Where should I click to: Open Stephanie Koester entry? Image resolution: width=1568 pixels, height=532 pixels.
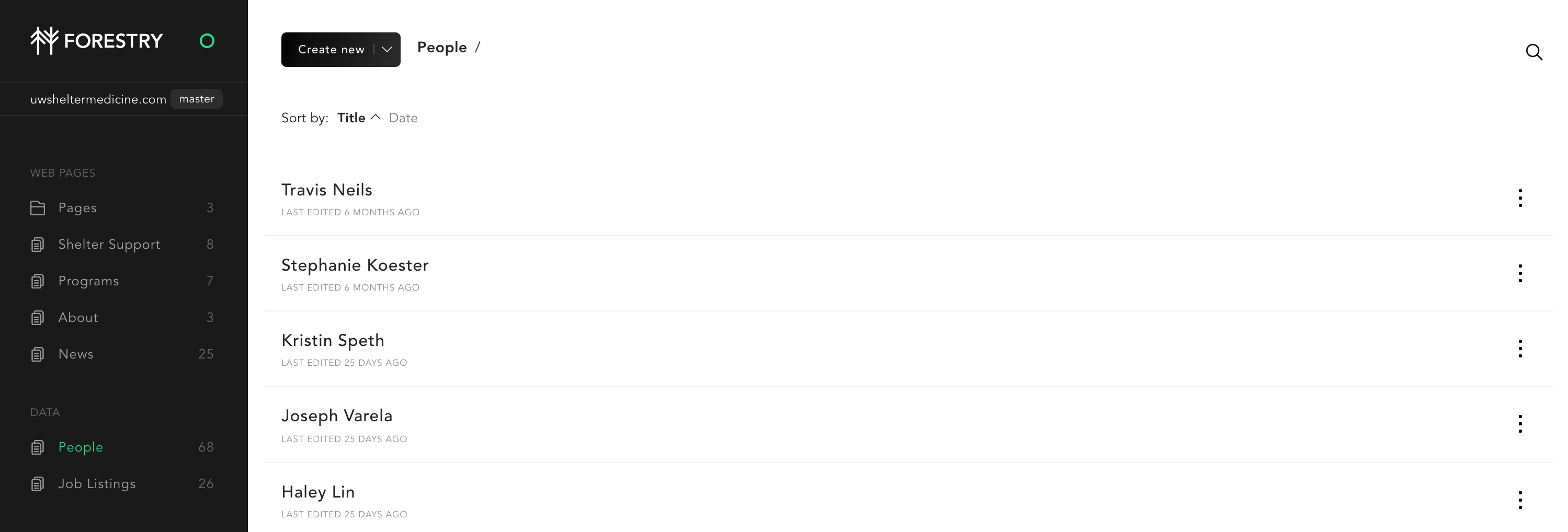tap(355, 265)
